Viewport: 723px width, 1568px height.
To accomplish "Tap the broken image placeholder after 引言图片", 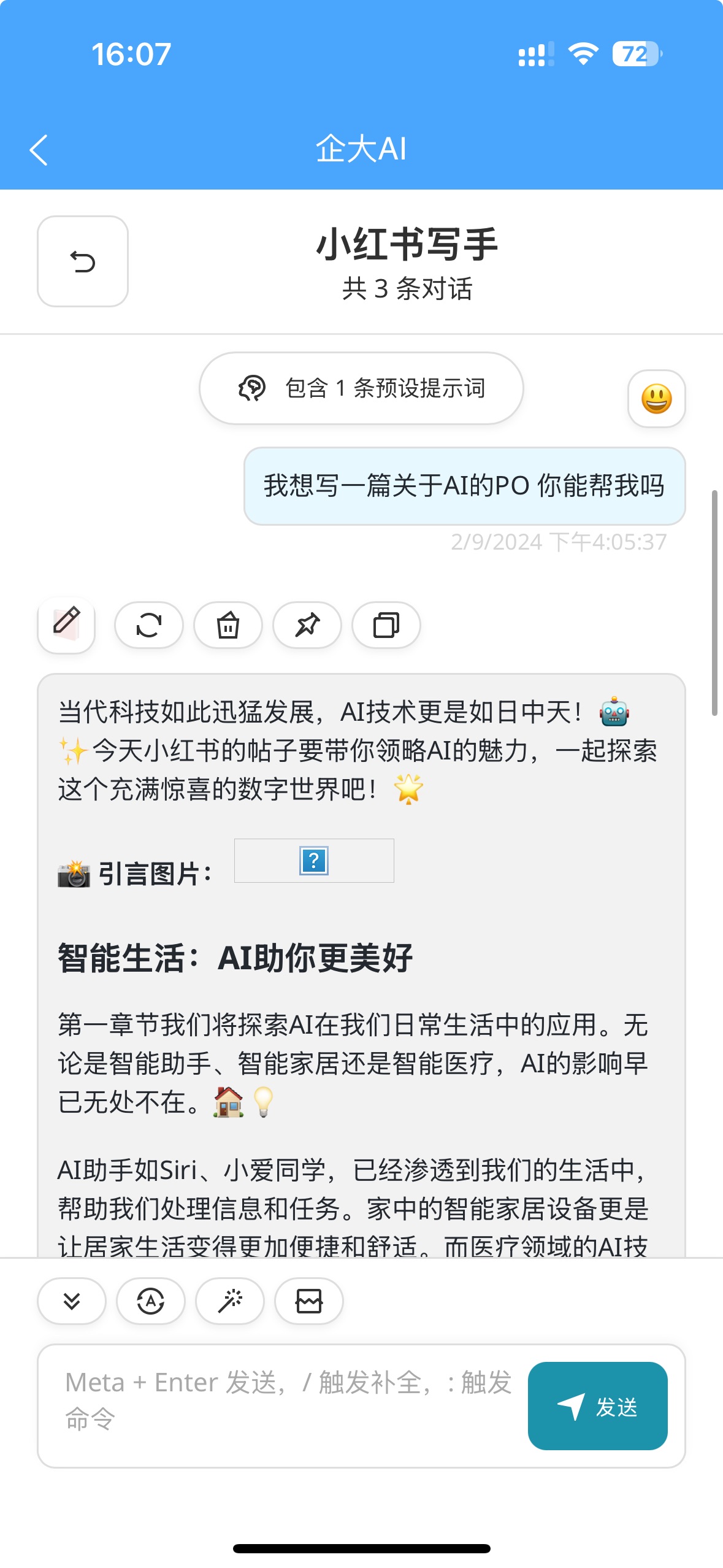I will [314, 861].
